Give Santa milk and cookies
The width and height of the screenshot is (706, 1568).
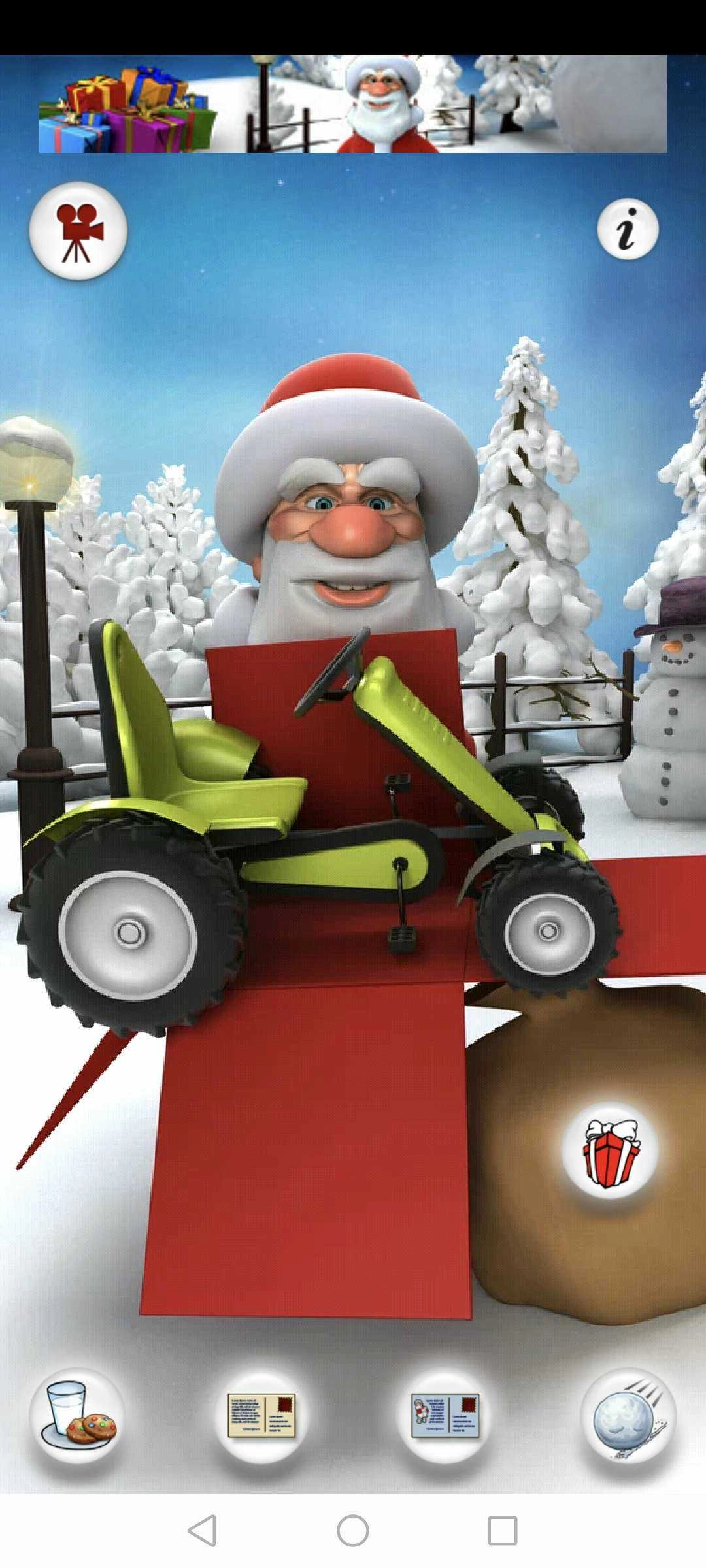click(x=77, y=1416)
